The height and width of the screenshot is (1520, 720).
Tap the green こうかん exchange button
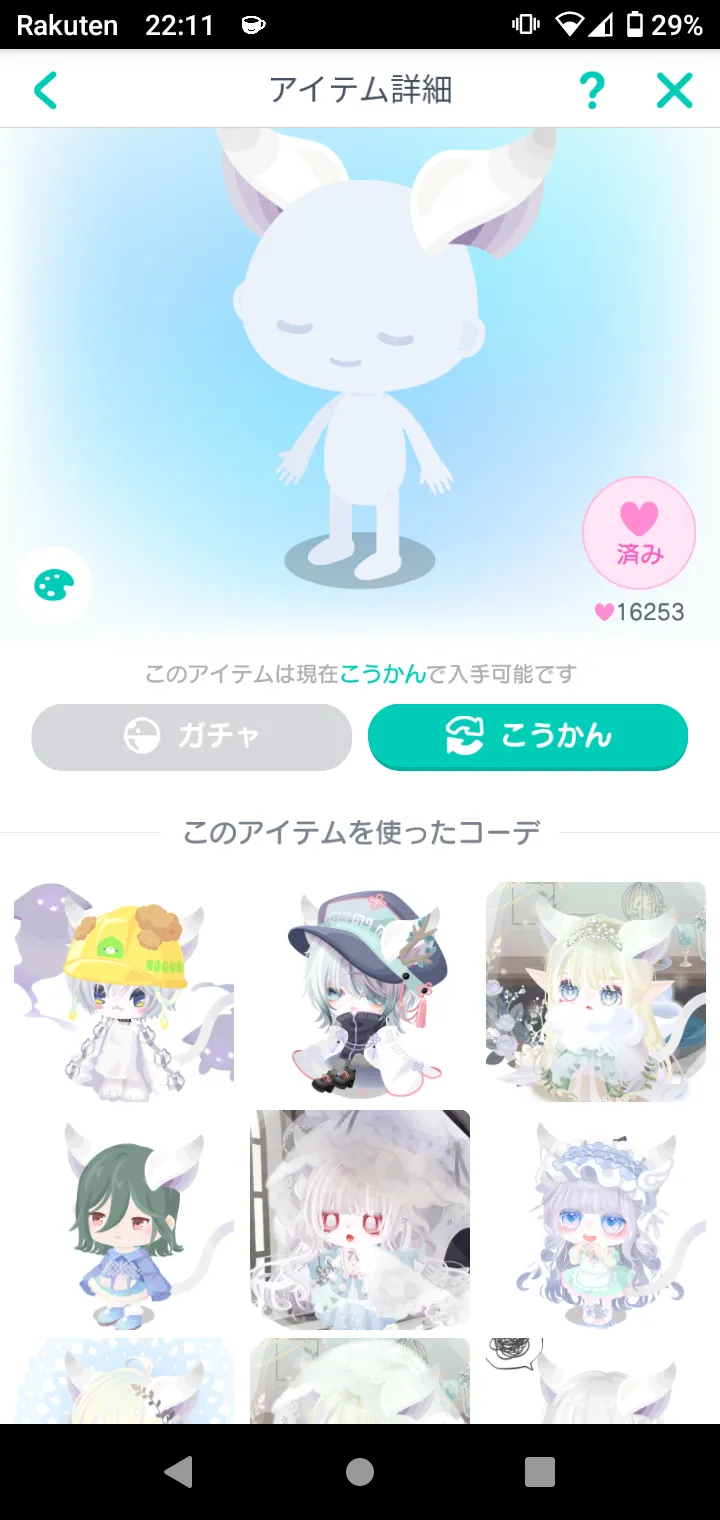pos(528,737)
